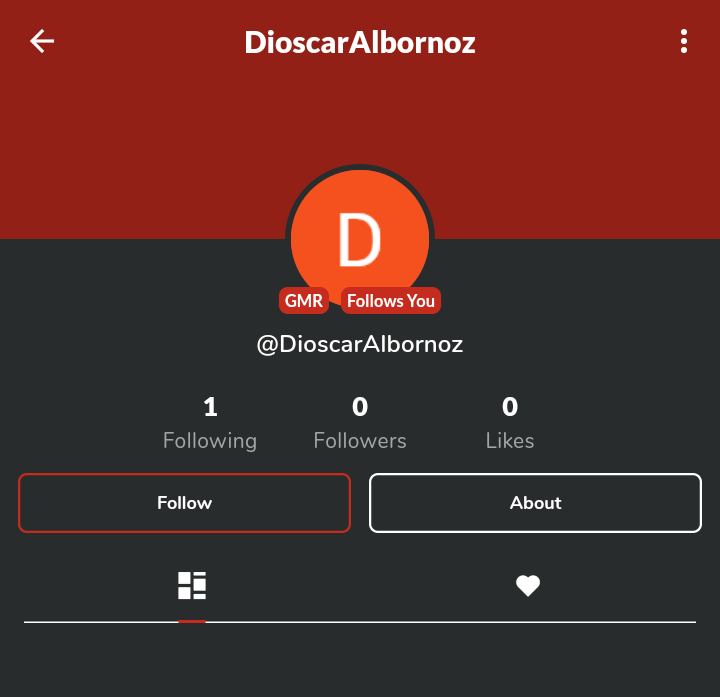Open the three-dot overflow menu
The height and width of the screenshot is (697, 720).
click(x=684, y=41)
